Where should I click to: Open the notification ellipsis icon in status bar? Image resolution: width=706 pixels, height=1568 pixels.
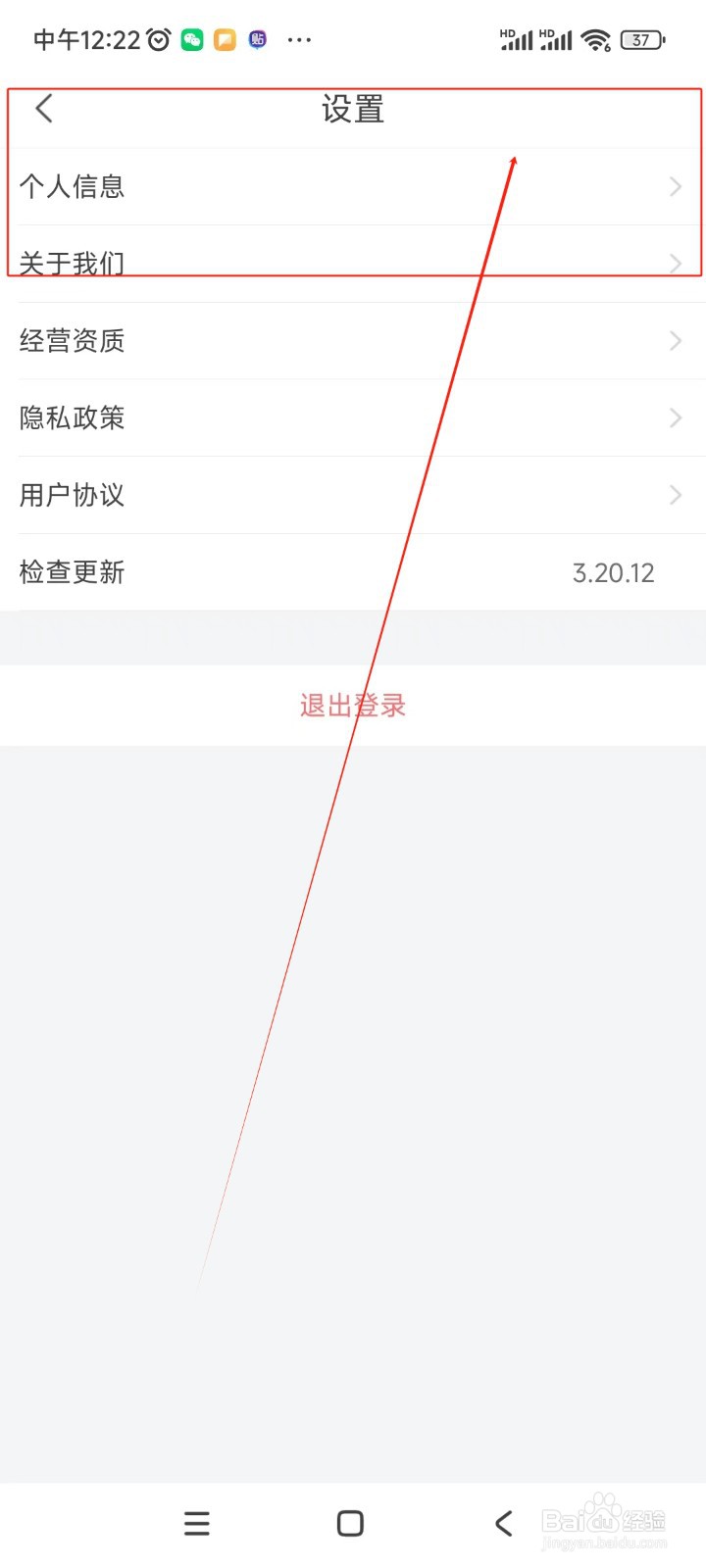click(299, 39)
